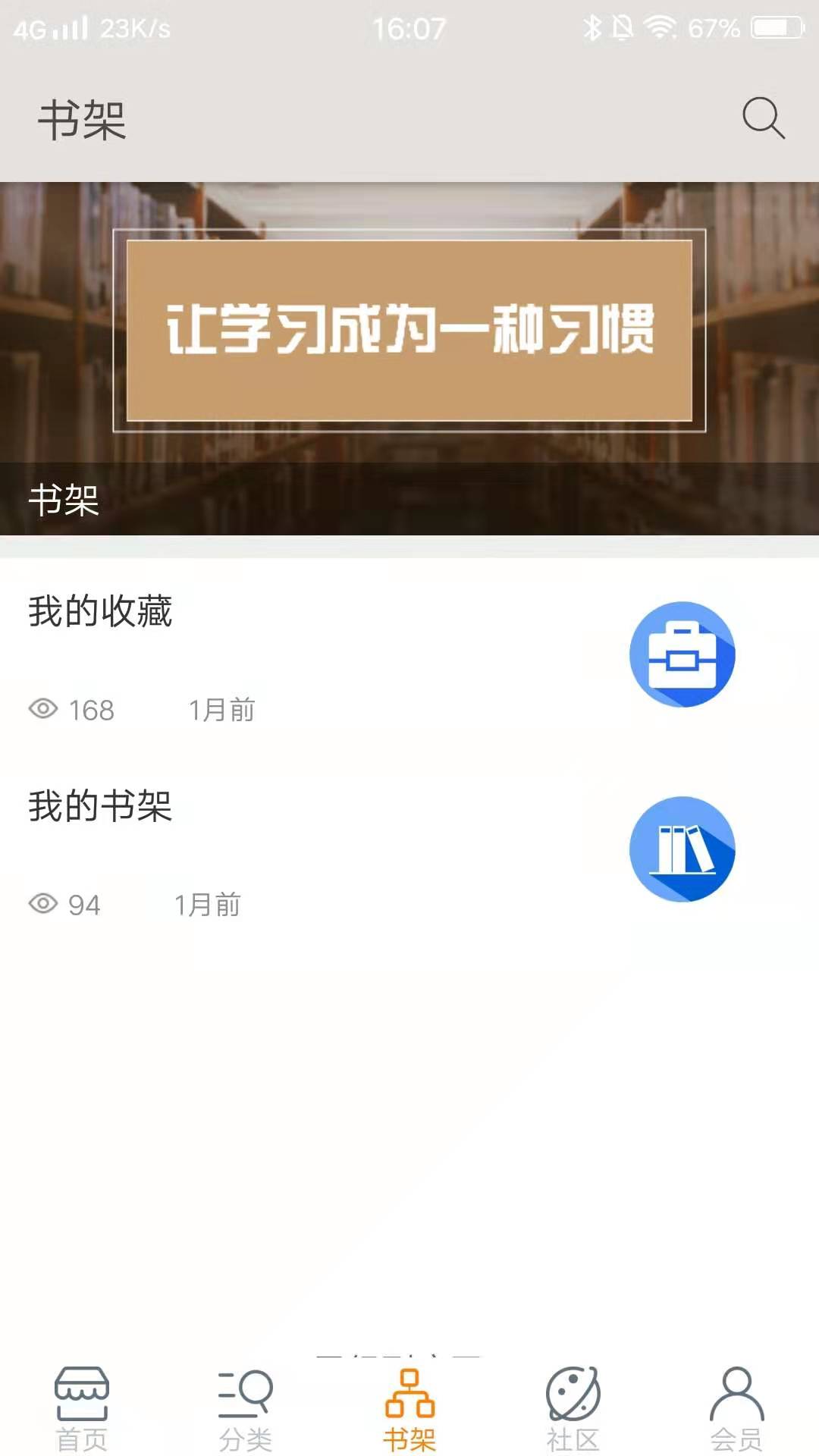Tap the 1月前 timestamp under 我的收藏
Image resolution: width=819 pixels, height=1456 pixels.
tap(220, 711)
